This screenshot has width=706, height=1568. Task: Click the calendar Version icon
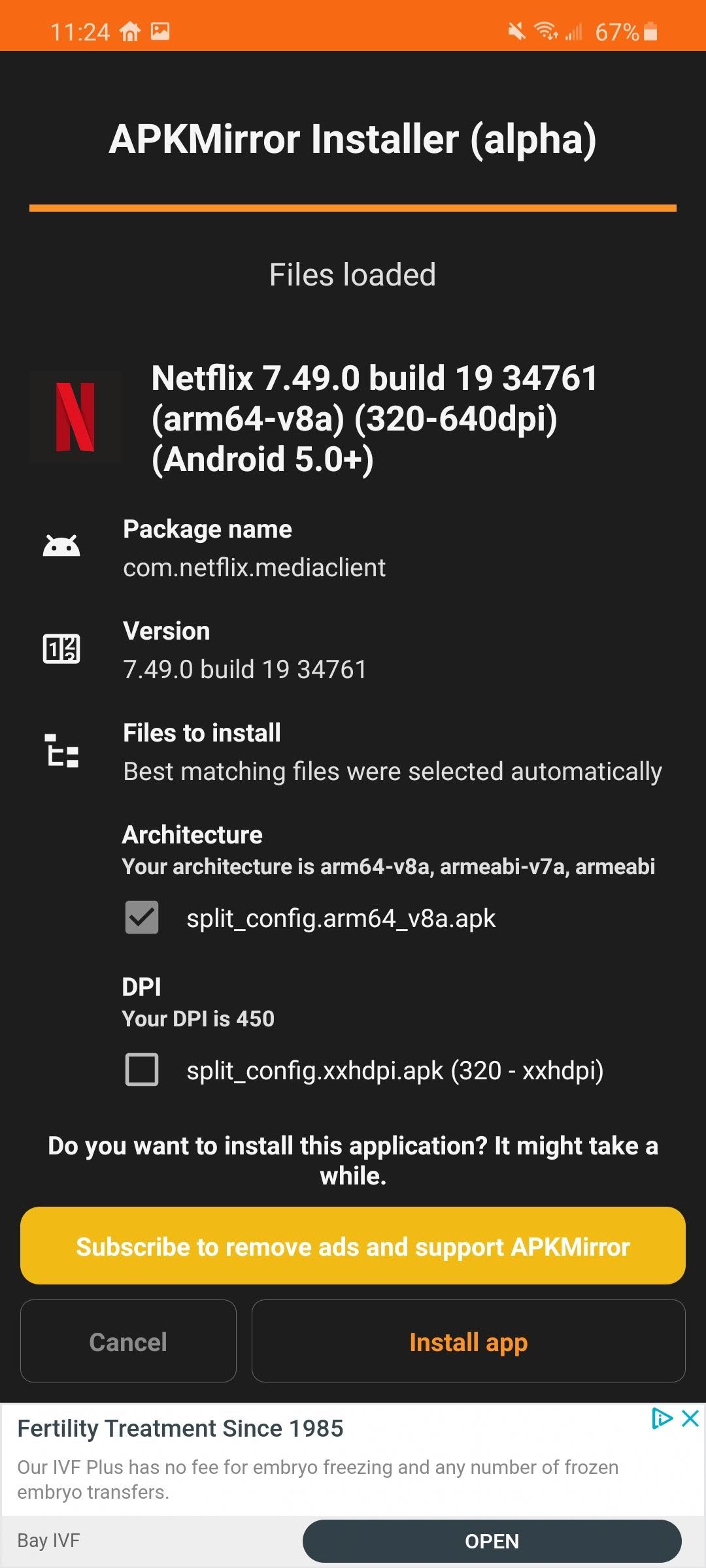tap(62, 649)
